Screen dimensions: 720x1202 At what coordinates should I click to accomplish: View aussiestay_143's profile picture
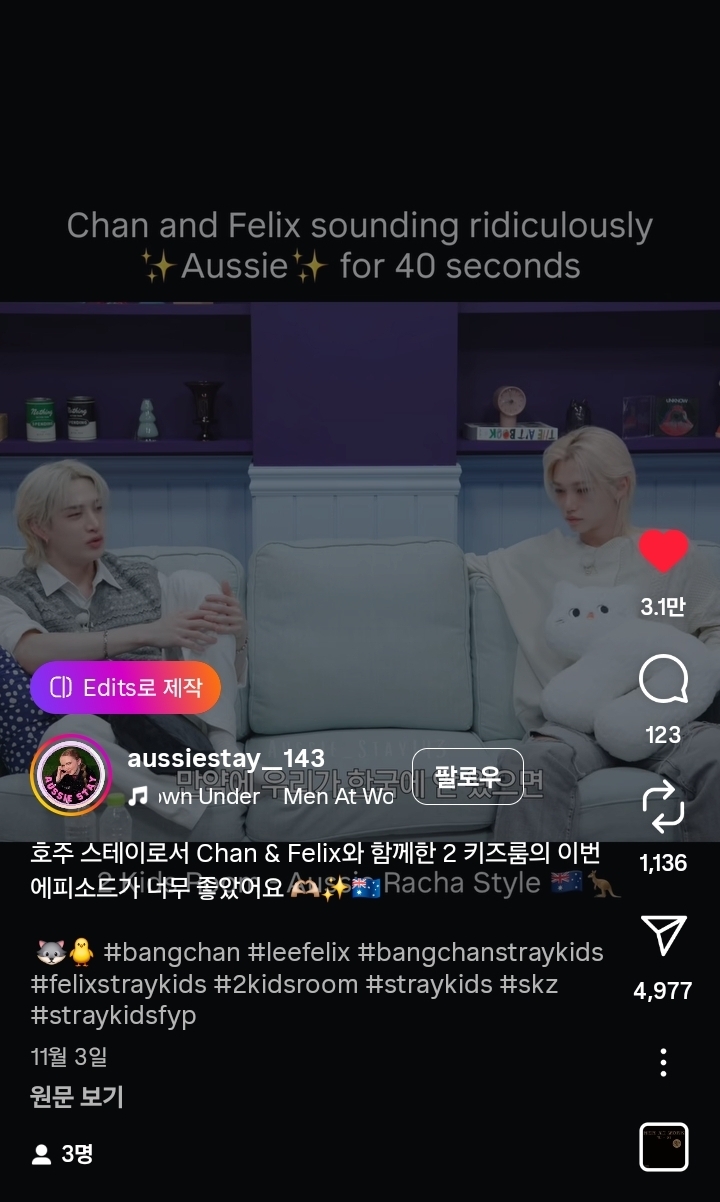pyautogui.click(x=71, y=775)
